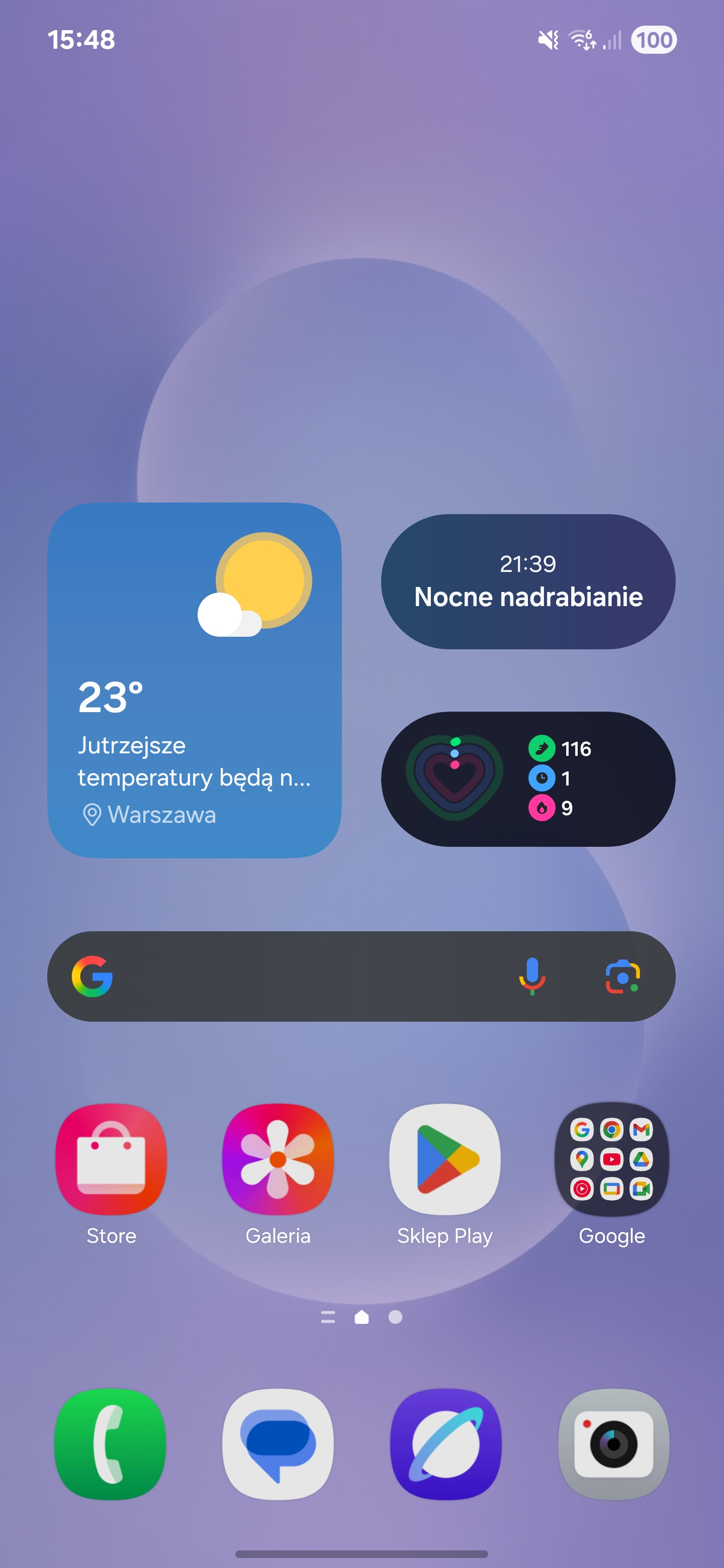Image resolution: width=724 pixels, height=1568 pixels.
Task: Open the Camera app
Action: coord(612,1443)
